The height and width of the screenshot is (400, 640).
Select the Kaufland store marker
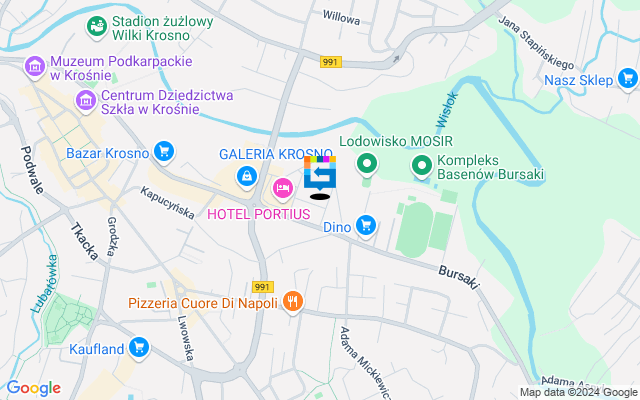[x=139, y=348]
